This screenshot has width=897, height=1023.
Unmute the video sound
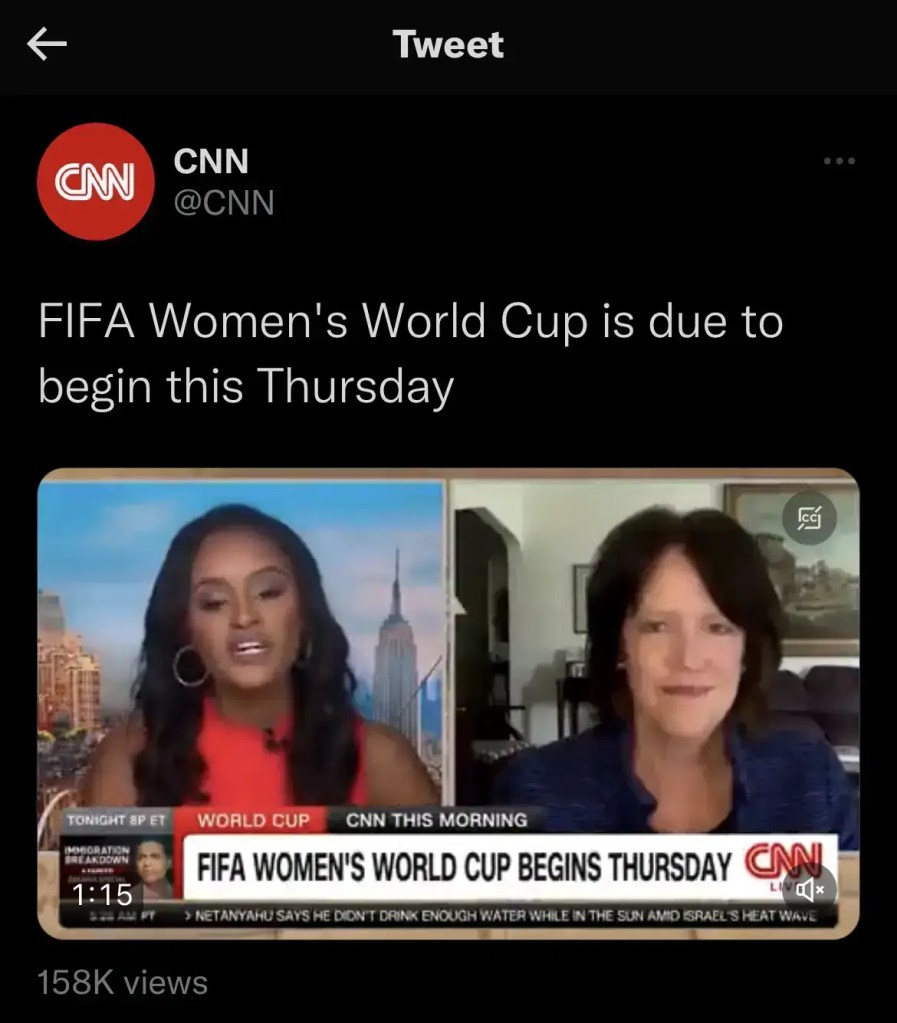[x=810, y=886]
